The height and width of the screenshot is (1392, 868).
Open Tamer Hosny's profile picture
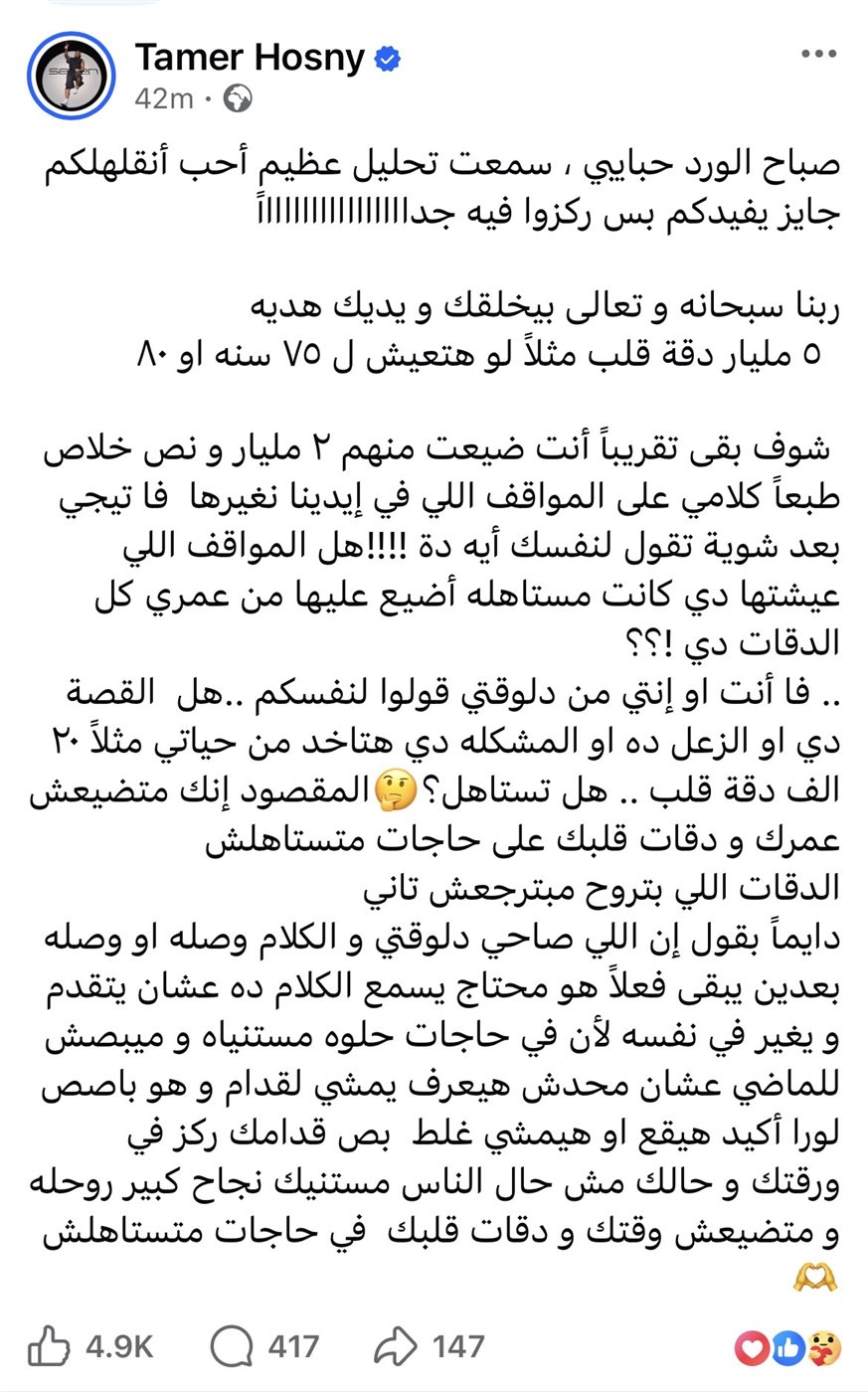pyautogui.click(x=72, y=75)
